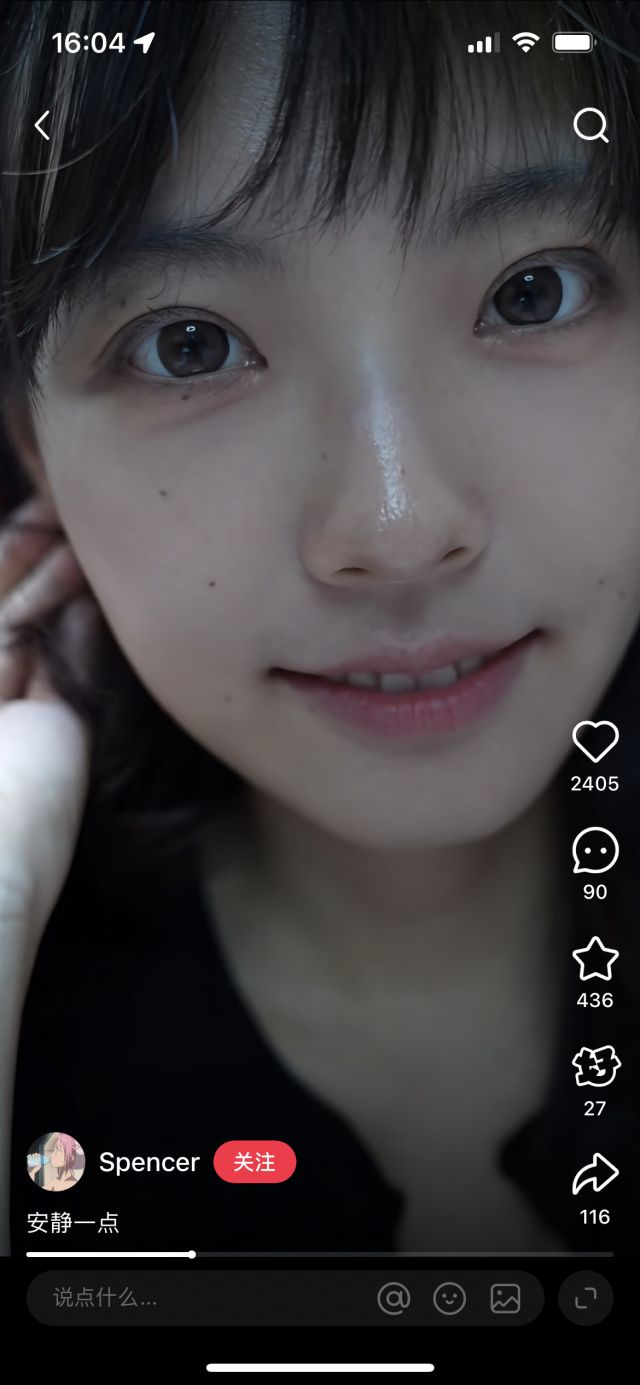This screenshot has width=640, height=1385.
Task: Open the emoji smiley picker
Action: tap(450, 1298)
